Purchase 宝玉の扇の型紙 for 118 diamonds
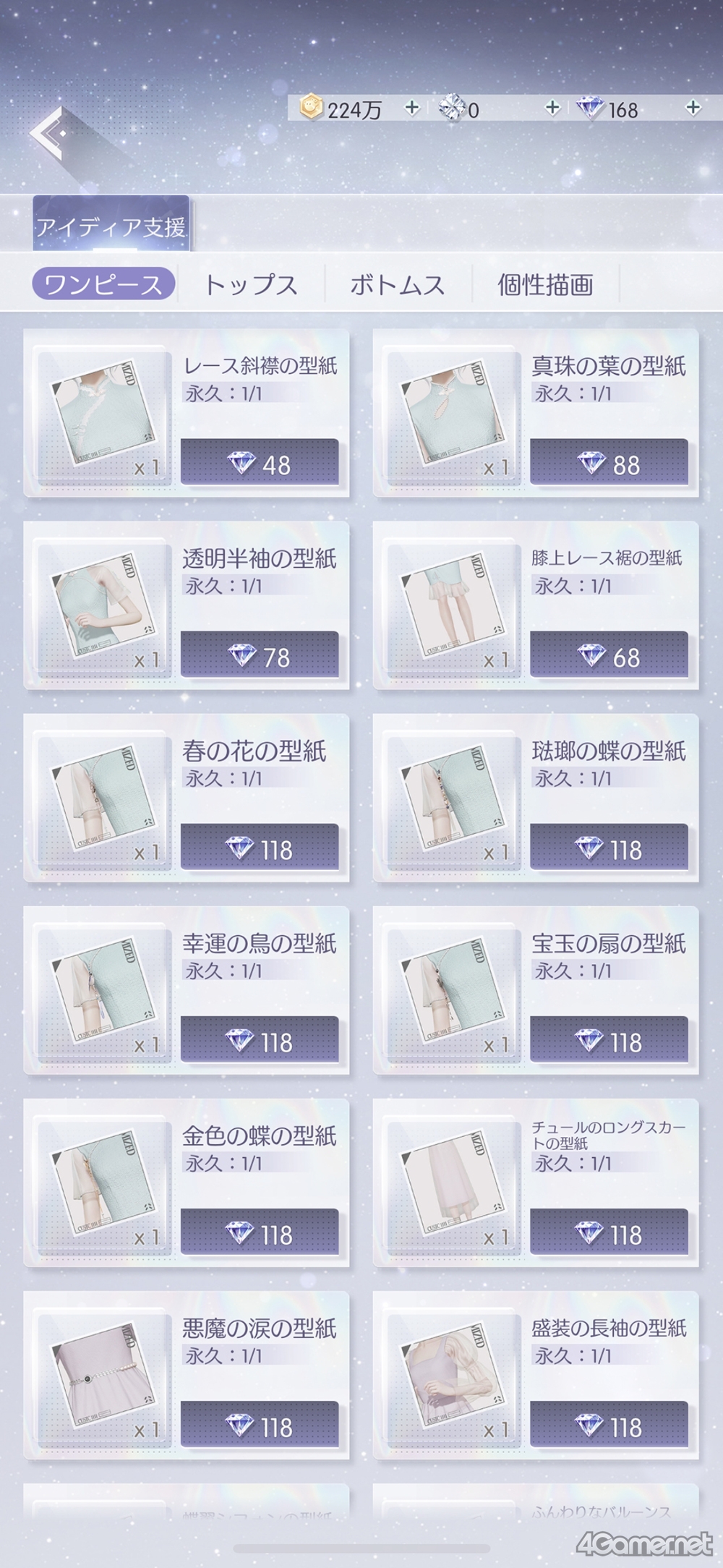The width and height of the screenshot is (723, 1568). (609, 1039)
